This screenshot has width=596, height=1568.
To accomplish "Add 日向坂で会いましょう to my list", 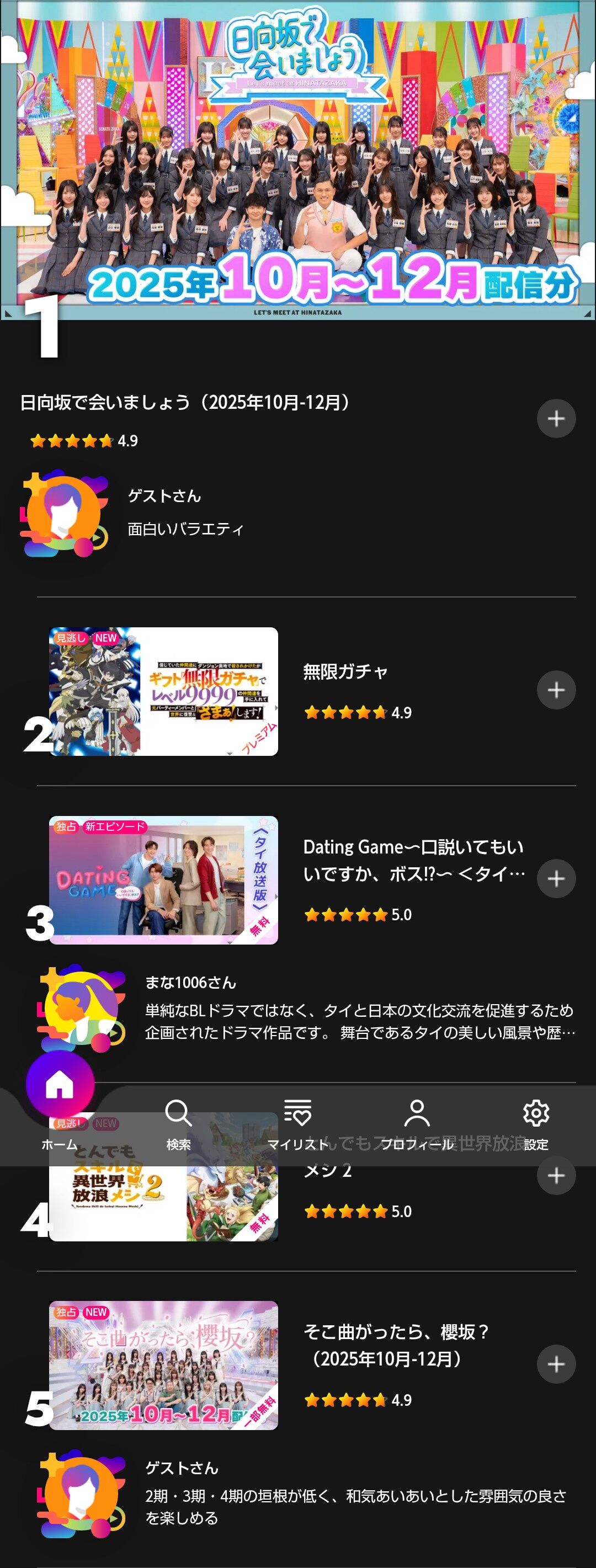I will pos(555,418).
